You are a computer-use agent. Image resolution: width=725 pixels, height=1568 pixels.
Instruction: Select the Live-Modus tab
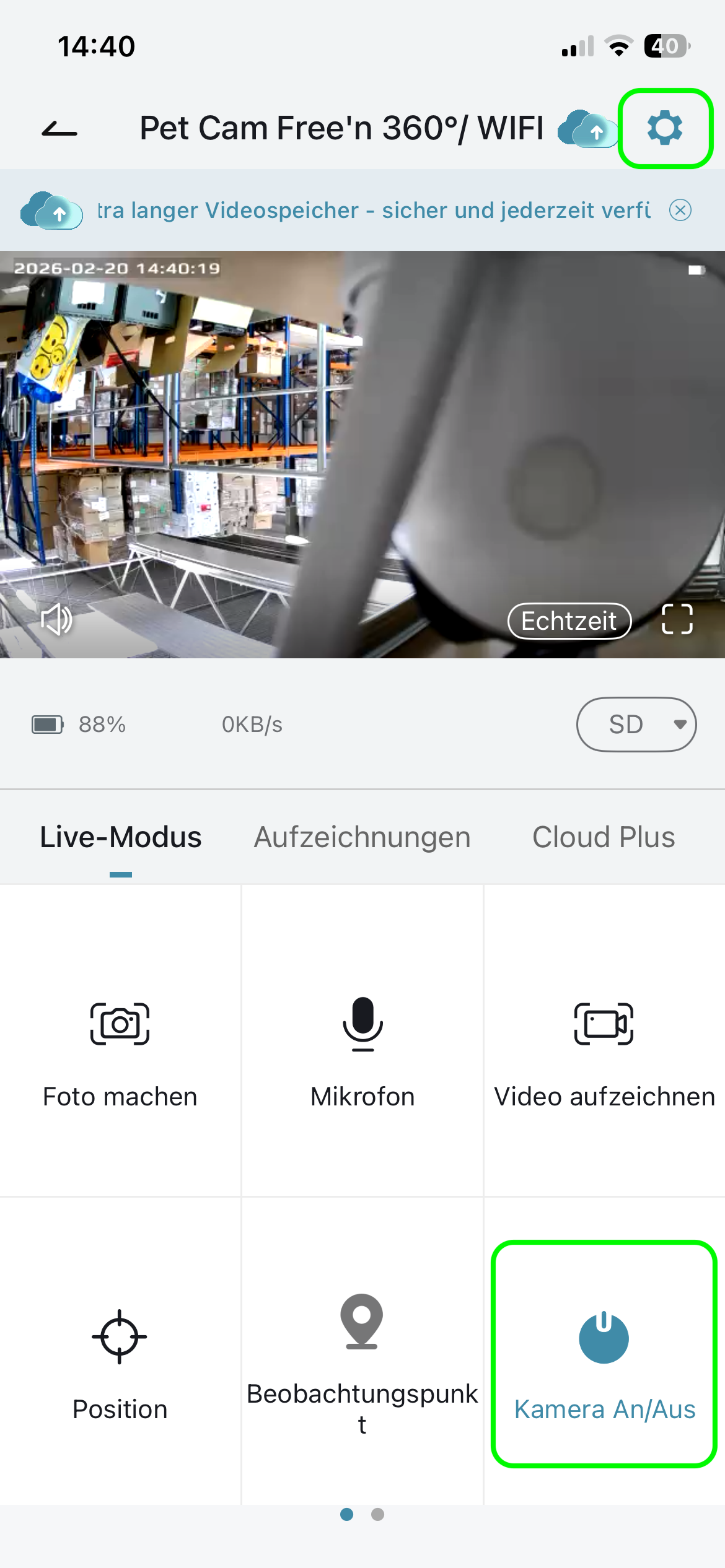(x=121, y=837)
